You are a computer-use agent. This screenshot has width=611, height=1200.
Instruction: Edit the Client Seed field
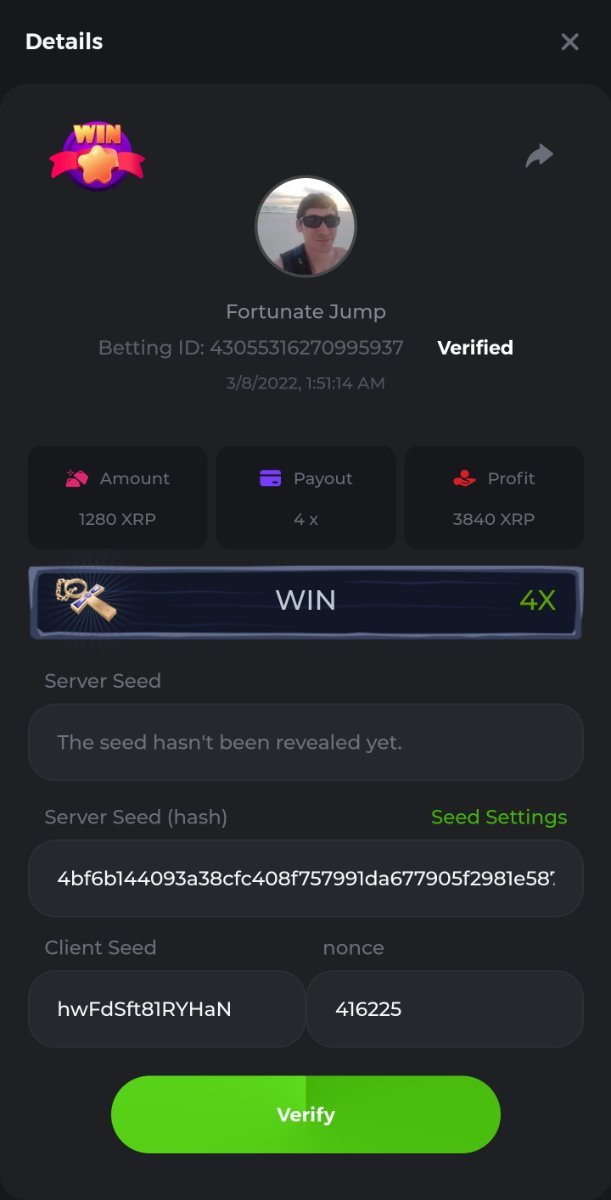point(166,1009)
